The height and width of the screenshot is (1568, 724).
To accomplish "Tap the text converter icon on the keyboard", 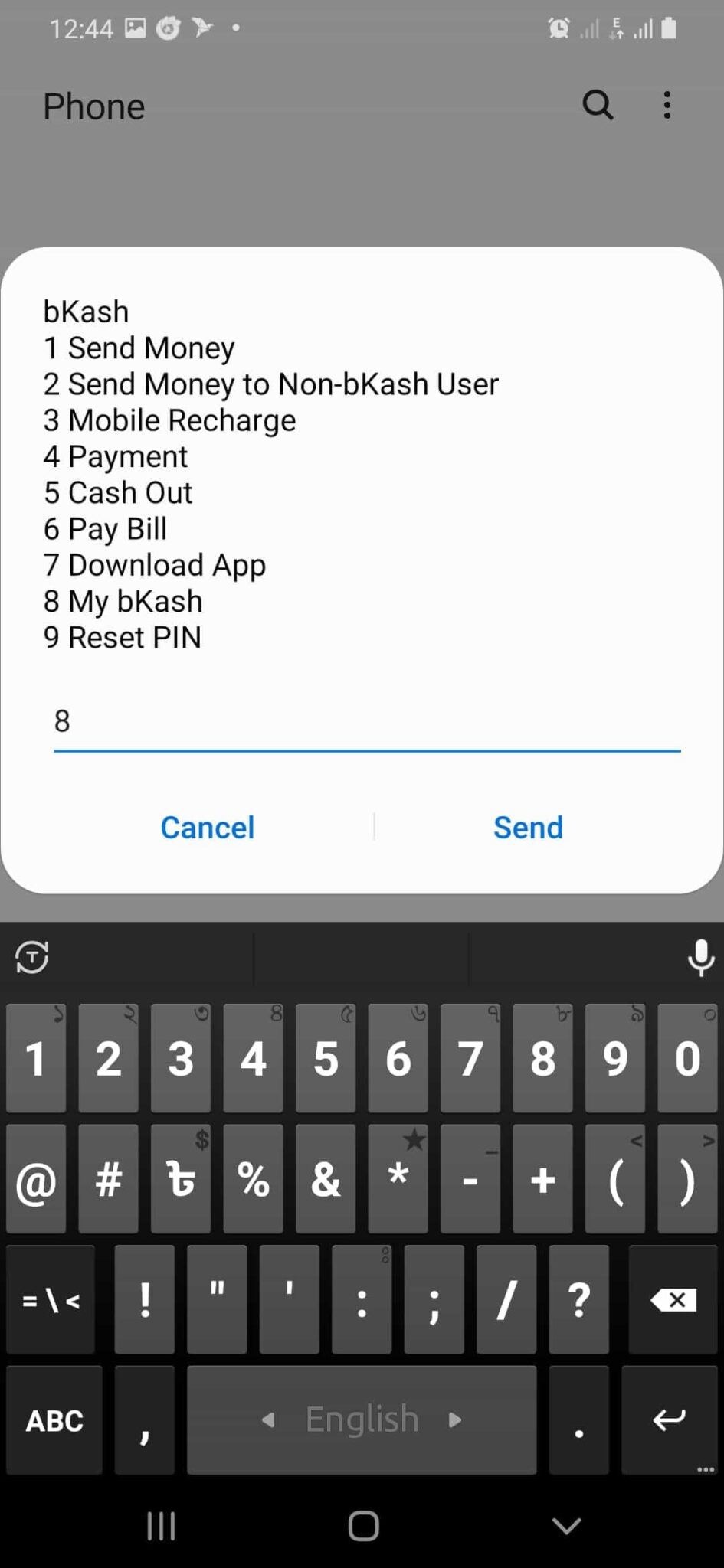I will [32, 958].
